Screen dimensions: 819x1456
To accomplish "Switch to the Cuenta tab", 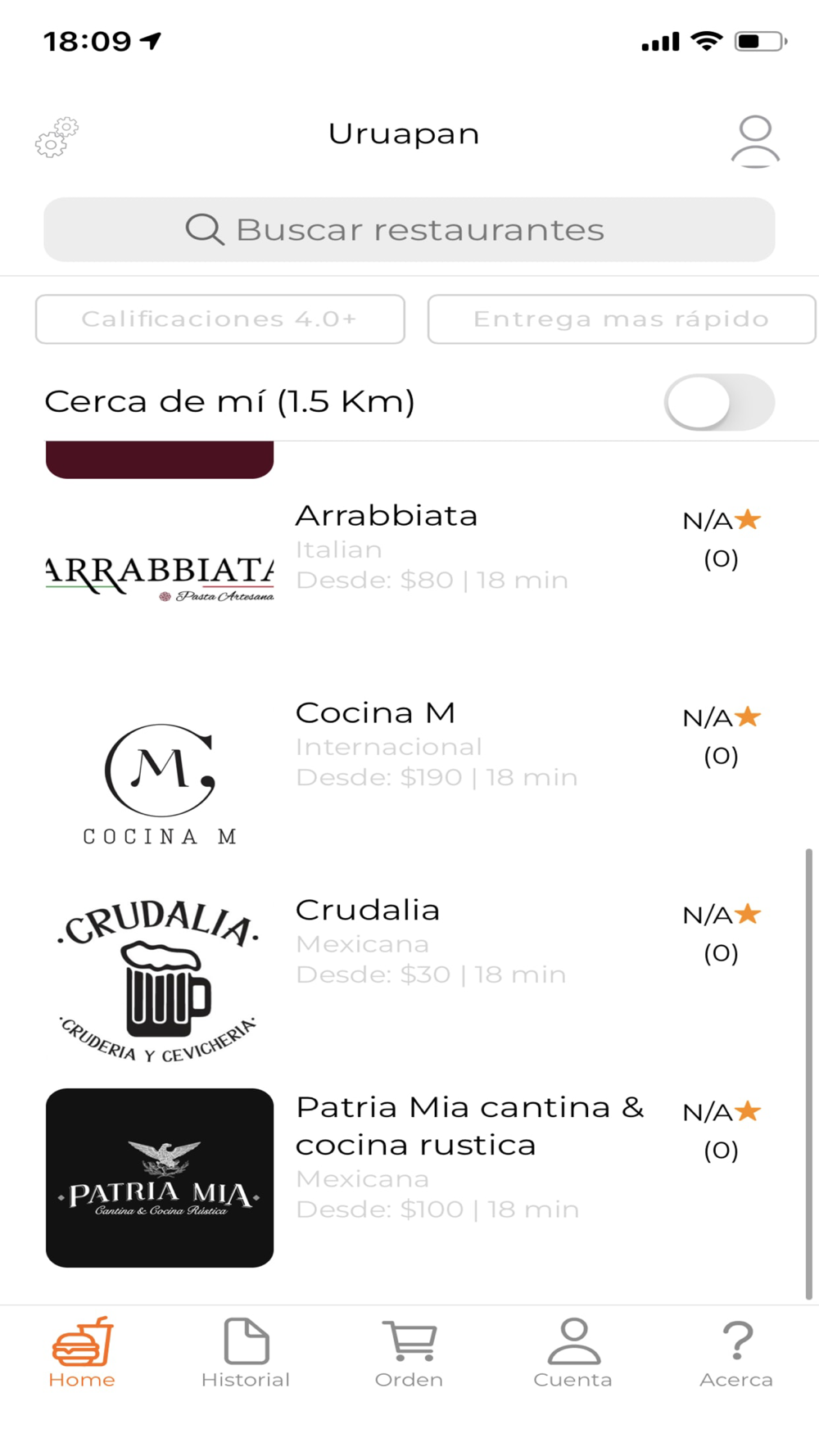I will (572, 1352).
